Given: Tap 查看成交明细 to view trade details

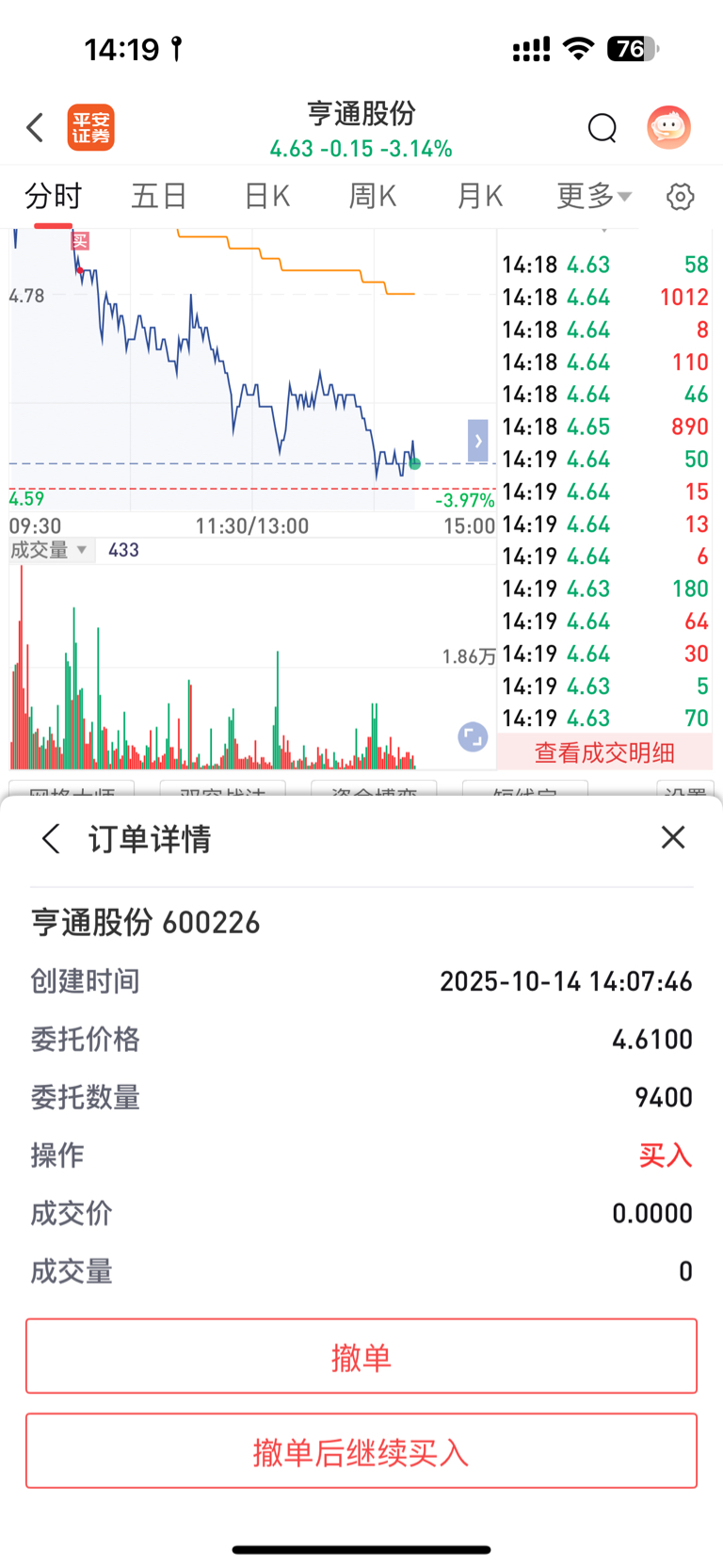Looking at the screenshot, I should pos(604,752).
